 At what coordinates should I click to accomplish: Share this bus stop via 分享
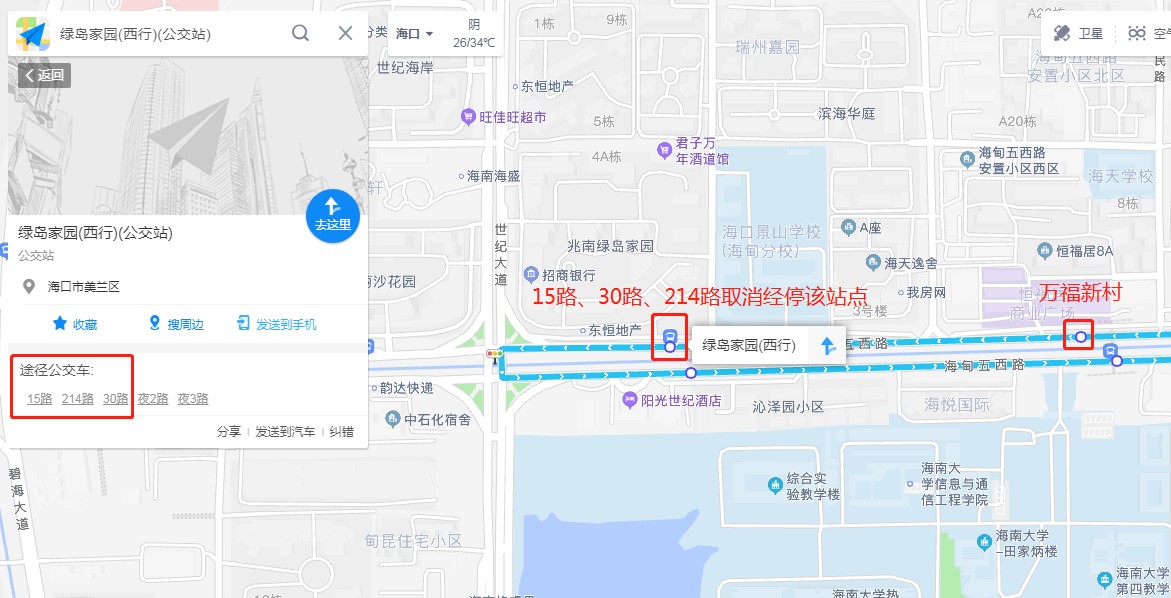click(229, 431)
